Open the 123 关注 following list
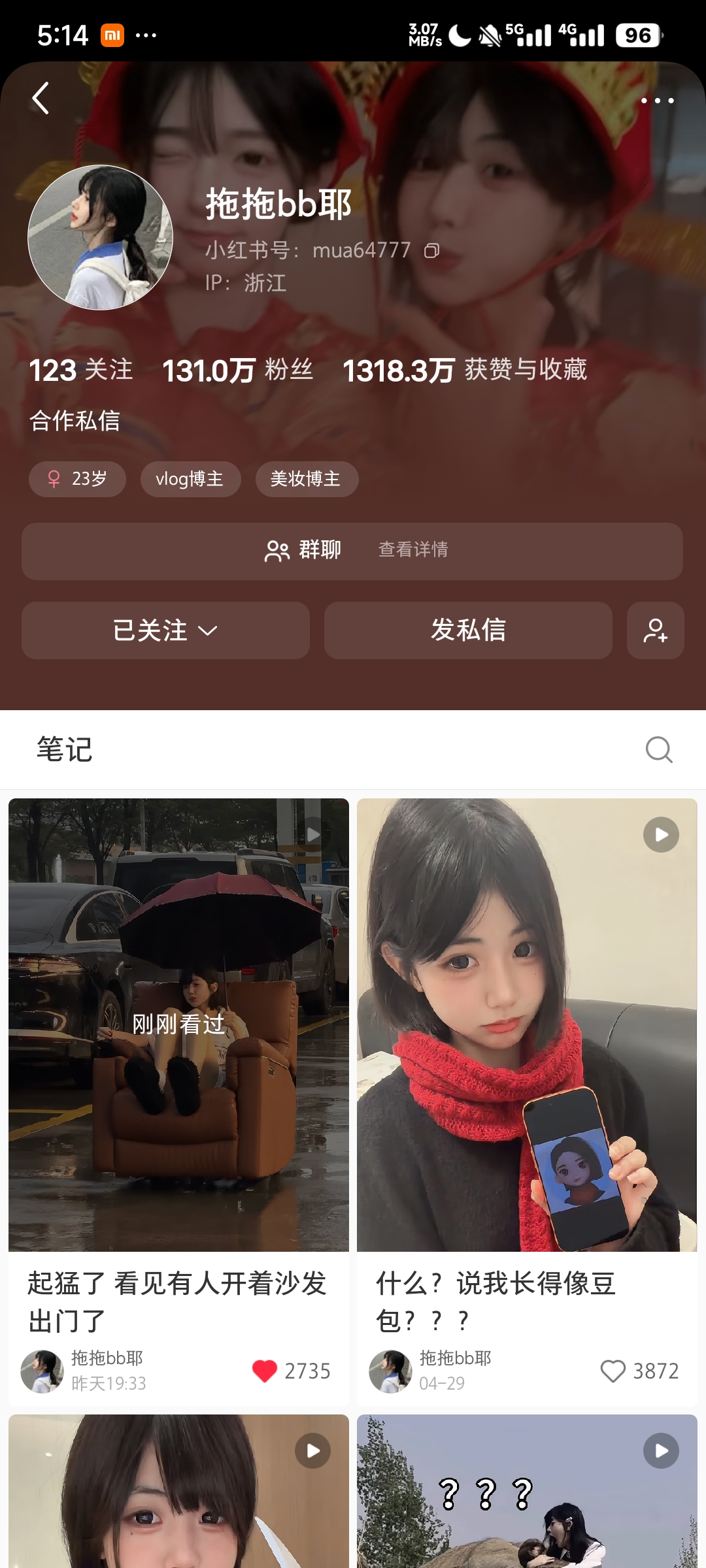The width and height of the screenshot is (706, 1568). pyautogui.click(x=81, y=370)
